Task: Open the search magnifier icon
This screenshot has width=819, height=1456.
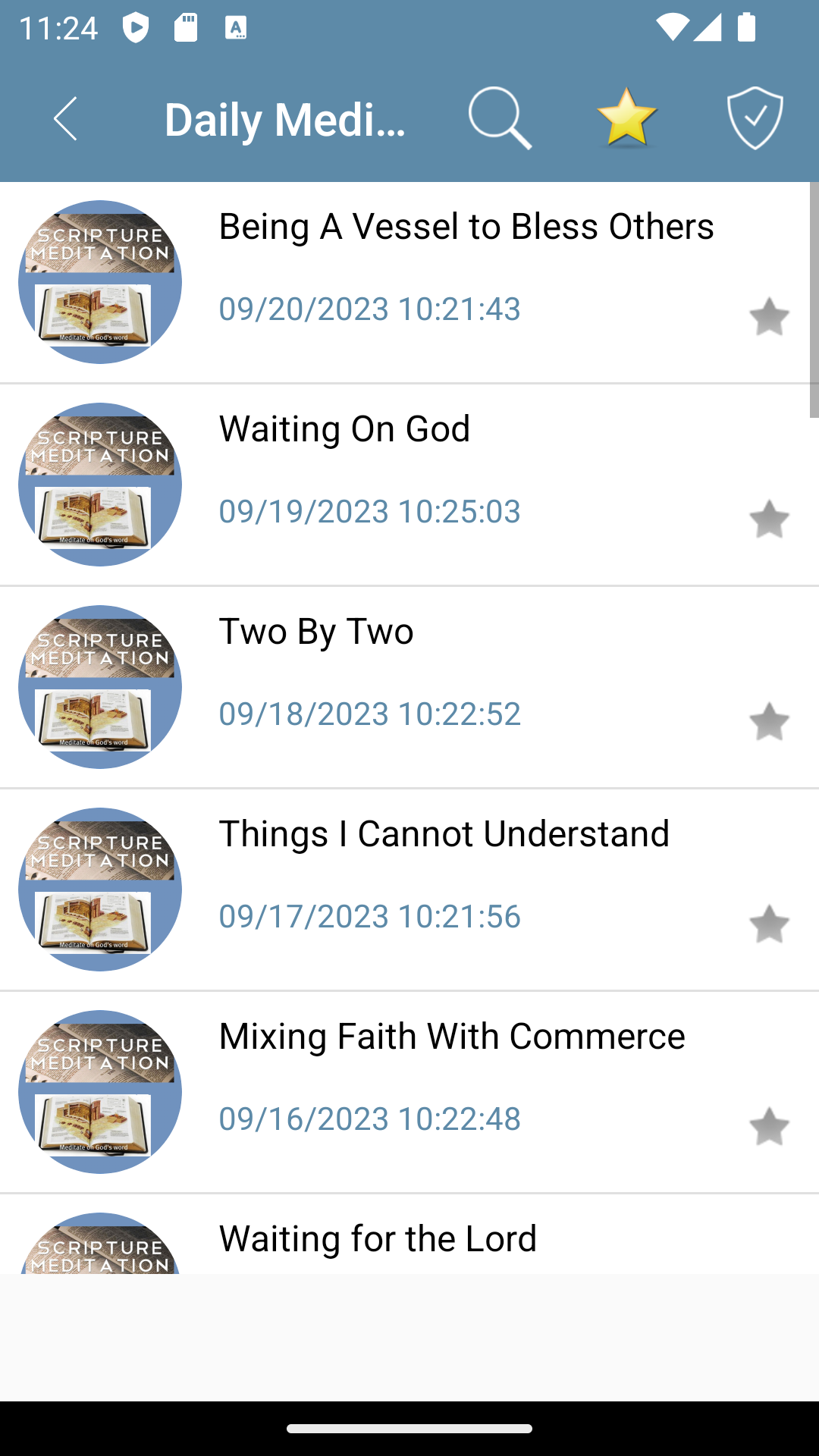Action: [499, 119]
